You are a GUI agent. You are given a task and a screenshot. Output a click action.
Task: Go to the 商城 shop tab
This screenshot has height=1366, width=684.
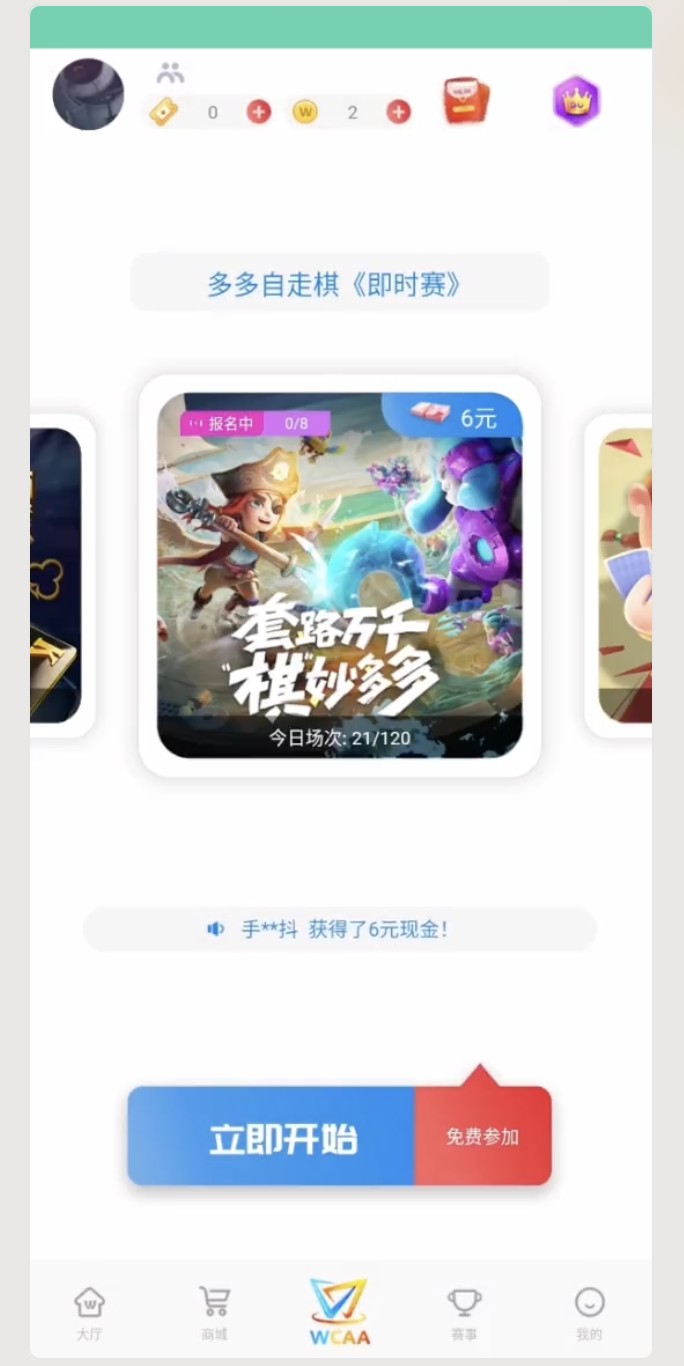(214, 1313)
